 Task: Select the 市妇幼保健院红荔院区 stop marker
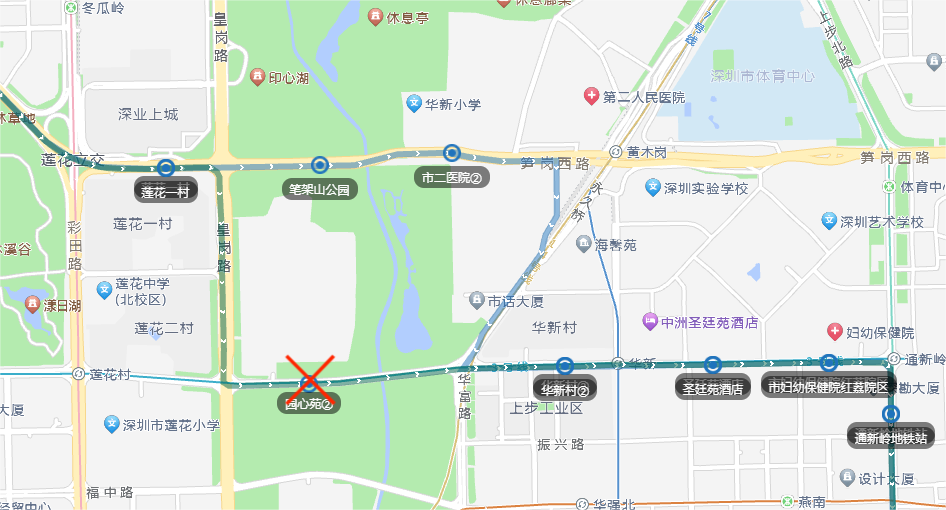tap(828, 363)
